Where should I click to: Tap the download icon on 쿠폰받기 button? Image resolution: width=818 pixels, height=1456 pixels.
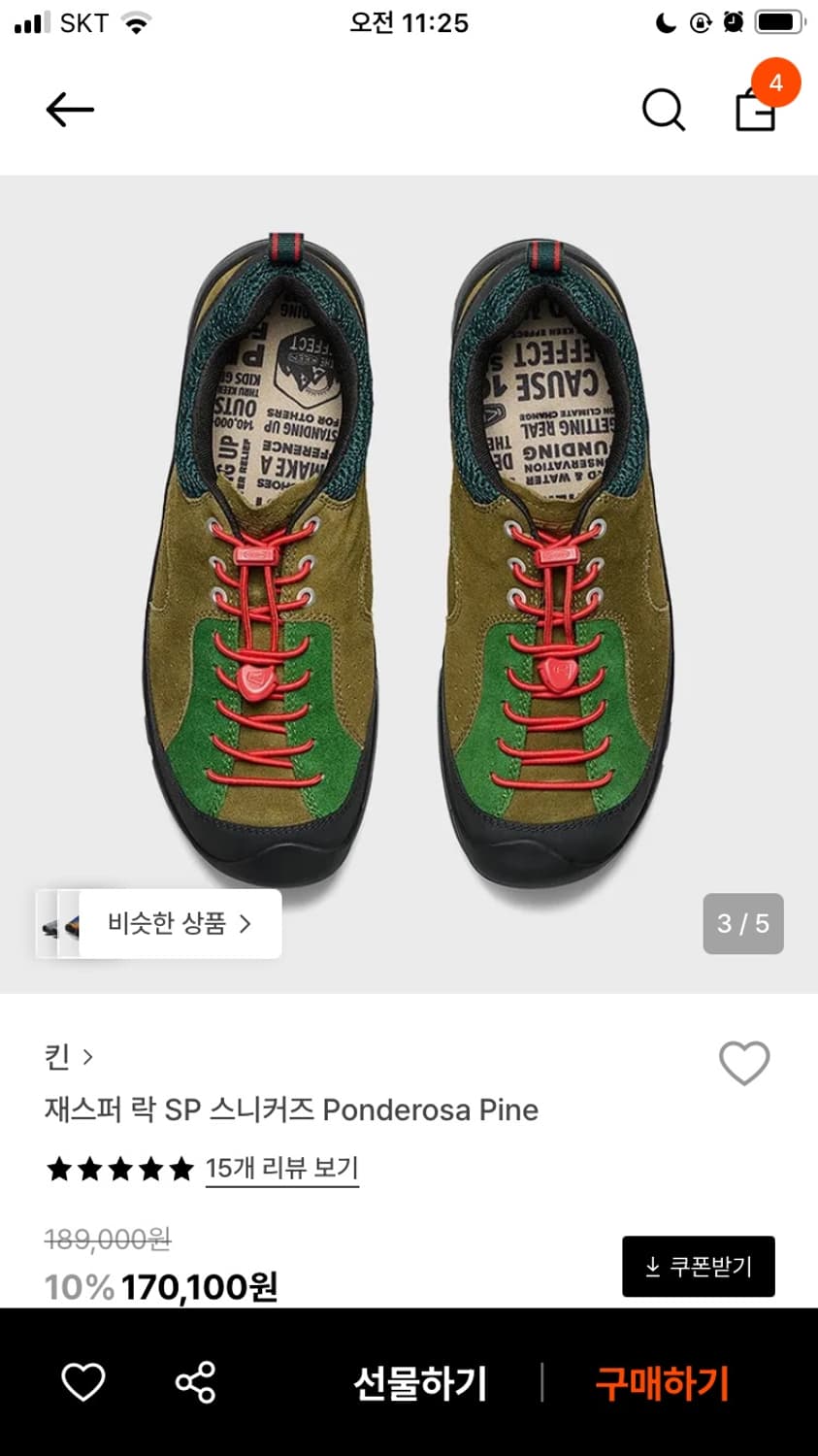pyautogui.click(x=651, y=1266)
